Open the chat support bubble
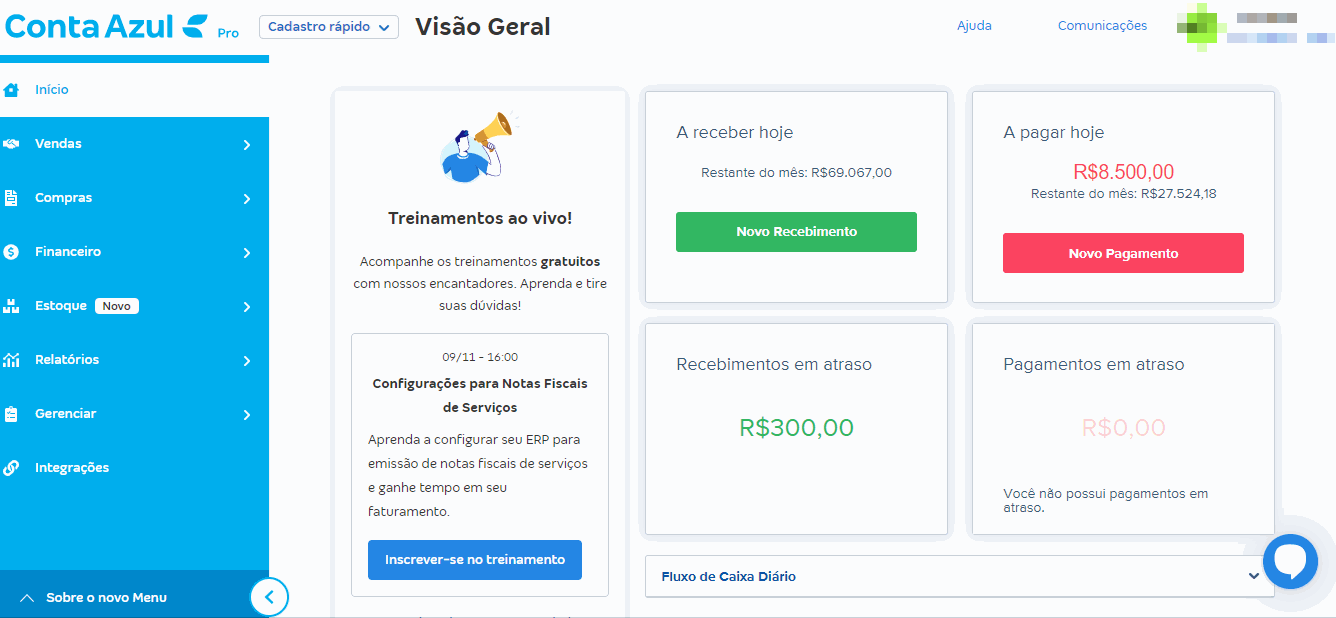The image size is (1336, 618). [1290, 562]
